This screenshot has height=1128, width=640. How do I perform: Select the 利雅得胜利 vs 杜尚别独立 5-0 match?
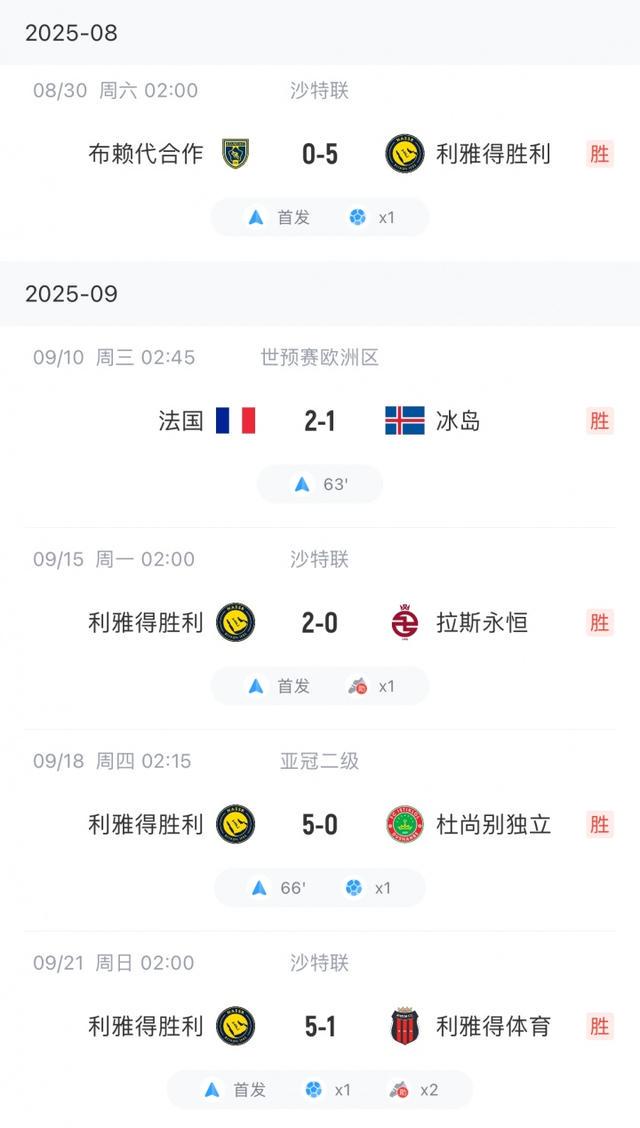(320, 825)
